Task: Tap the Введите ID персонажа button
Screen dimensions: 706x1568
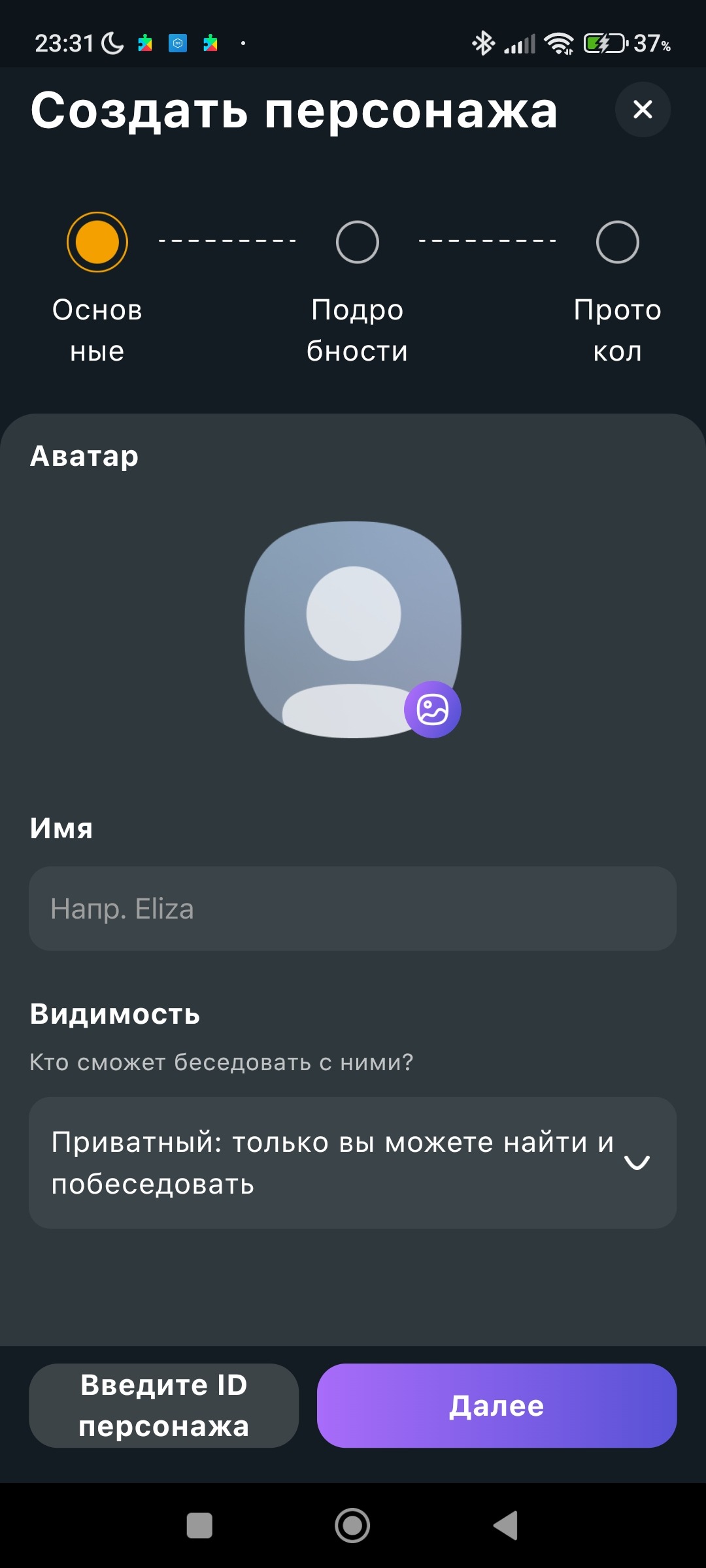Action: (x=163, y=1405)
